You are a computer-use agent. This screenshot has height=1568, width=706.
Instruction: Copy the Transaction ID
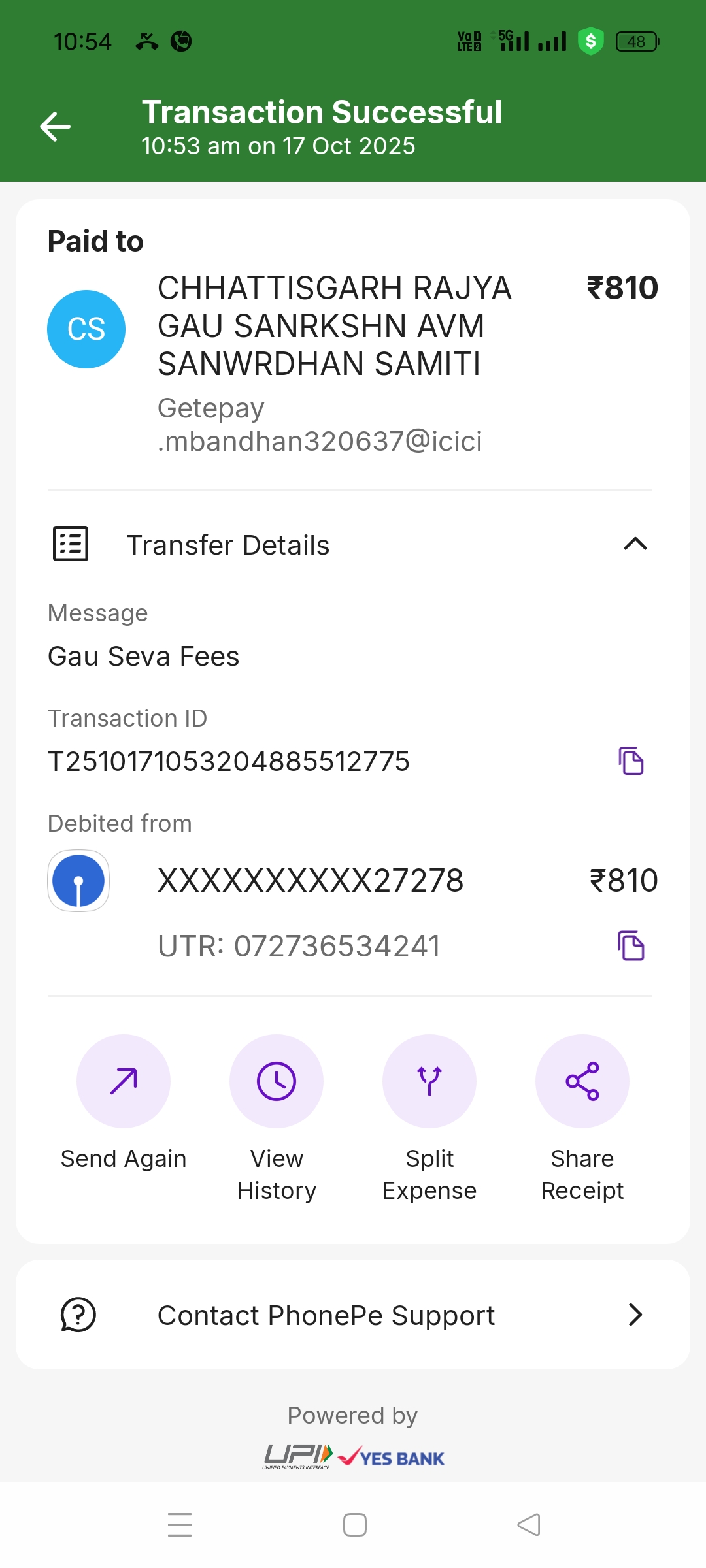631,761
